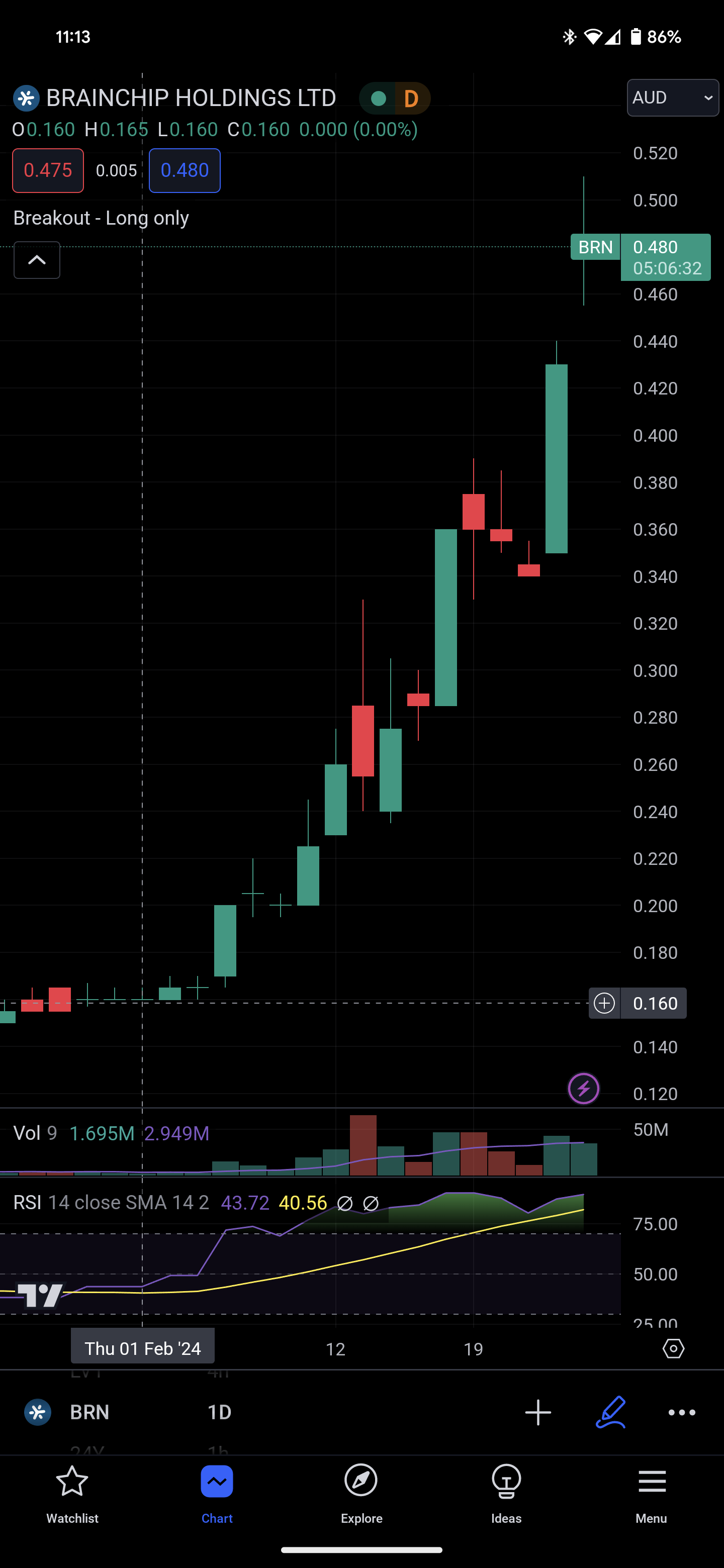Add an indicator with the plus button

click(537, 1412)
